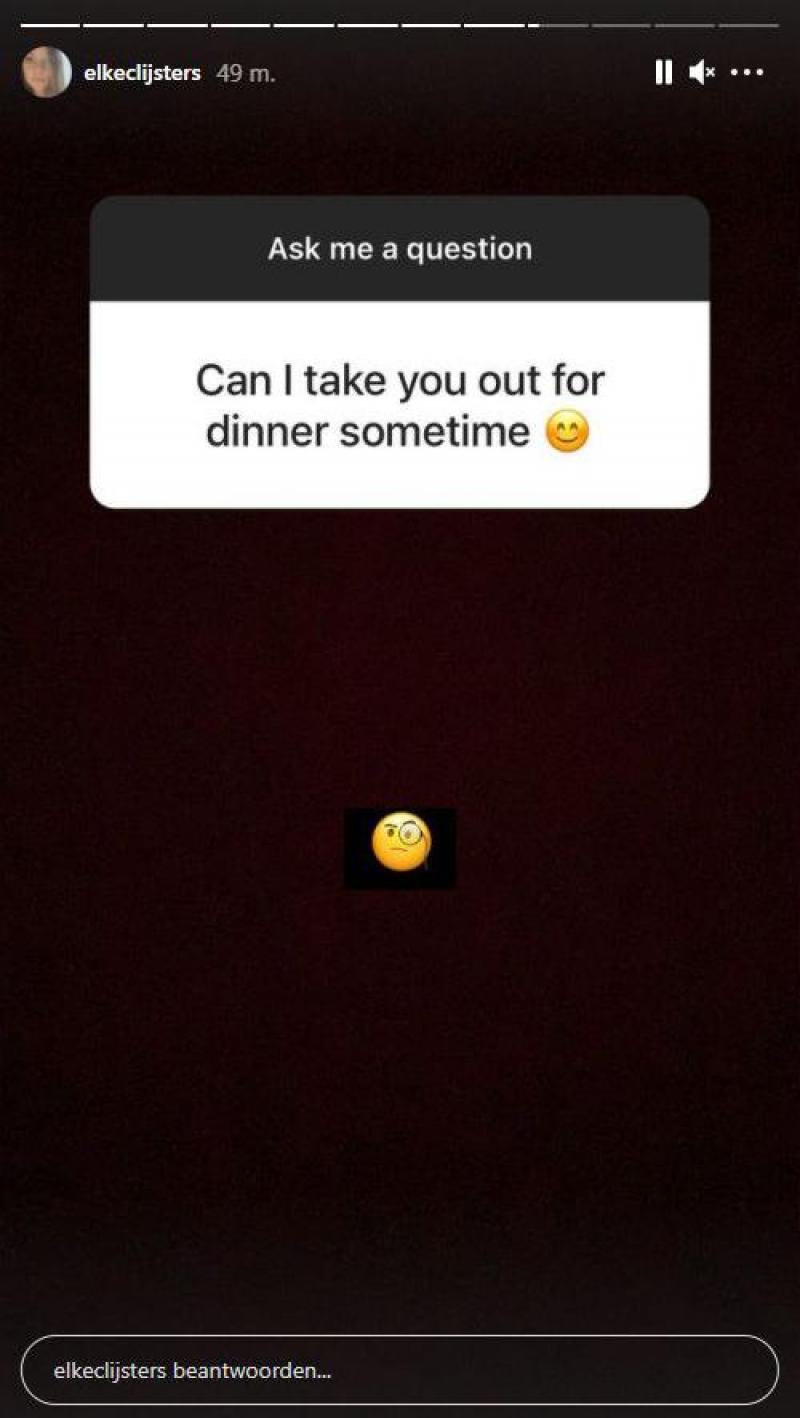Open elkeclijsters profile picture
This screenshot has width=800, height=1418.
point(47,72)
